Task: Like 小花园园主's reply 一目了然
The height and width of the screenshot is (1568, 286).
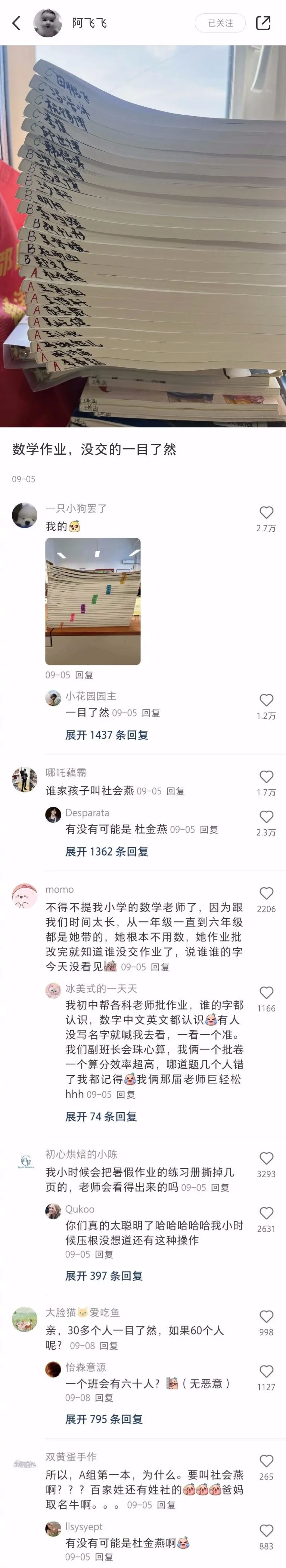Action: tap(266, 700)
